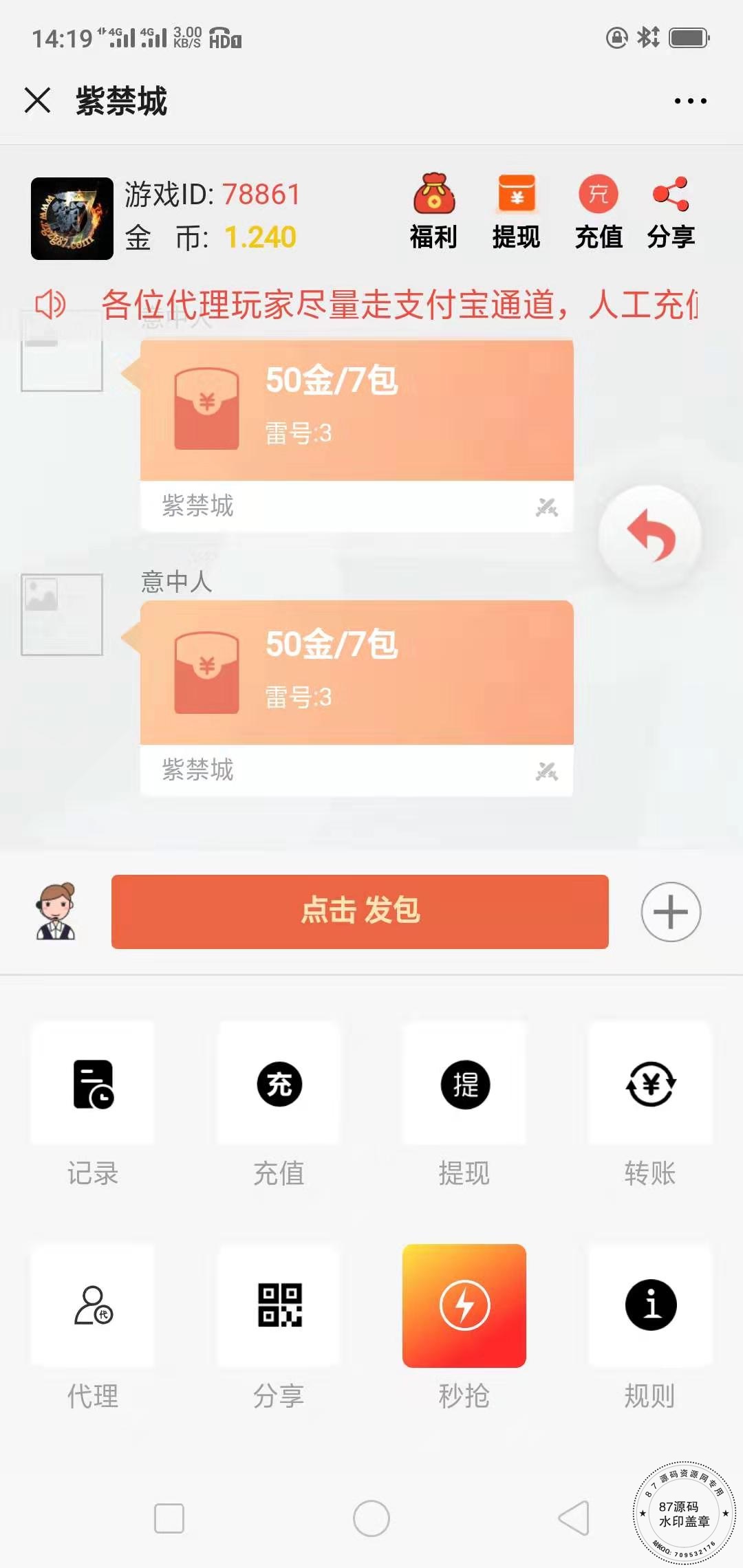Tap 点击 发包 to send packet
This screenshot has height=1568, width=743.
pyautogui.click(x=360, y=911)
